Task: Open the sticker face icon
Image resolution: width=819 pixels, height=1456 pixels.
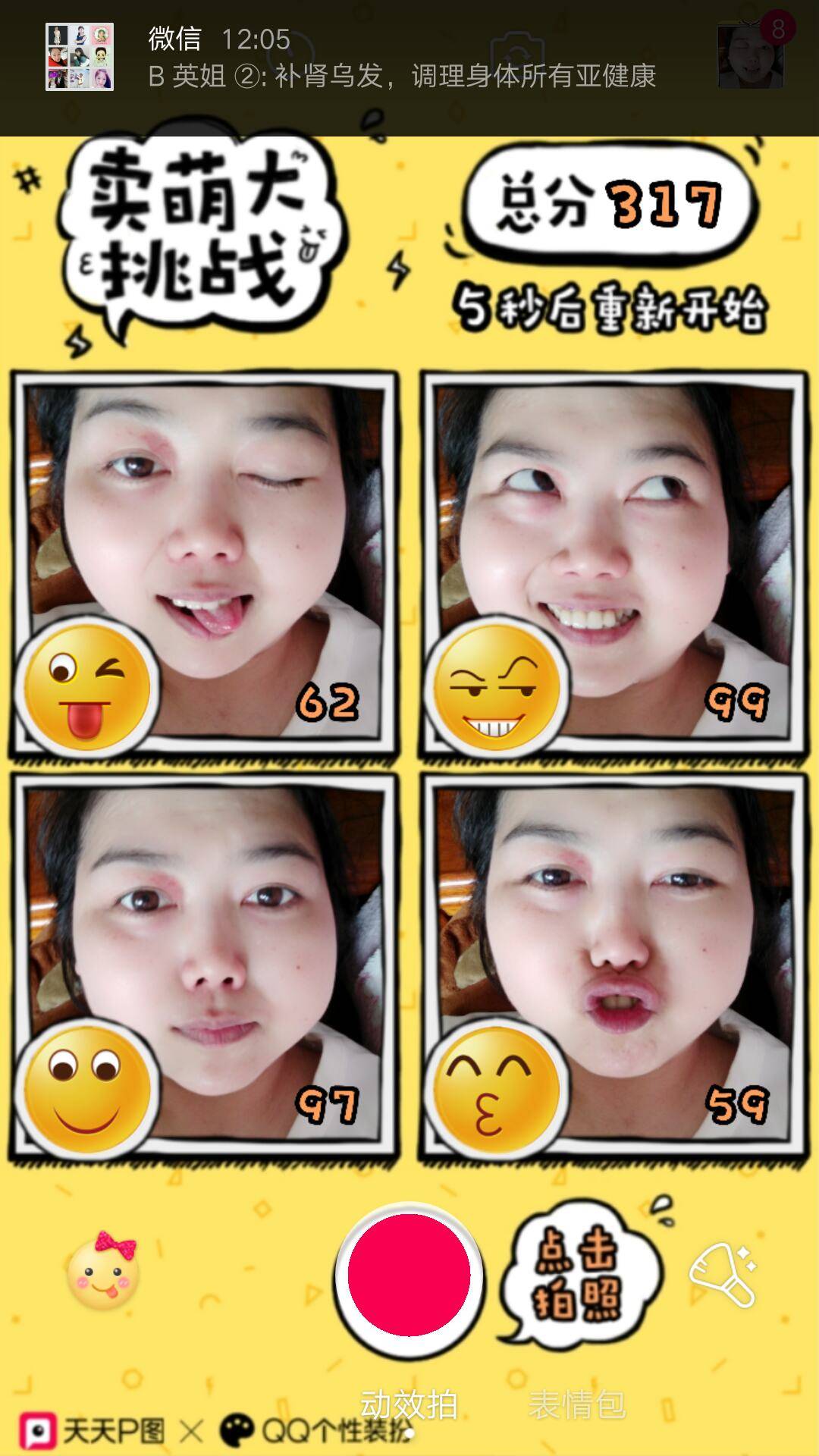Action: coord(103,1272)
